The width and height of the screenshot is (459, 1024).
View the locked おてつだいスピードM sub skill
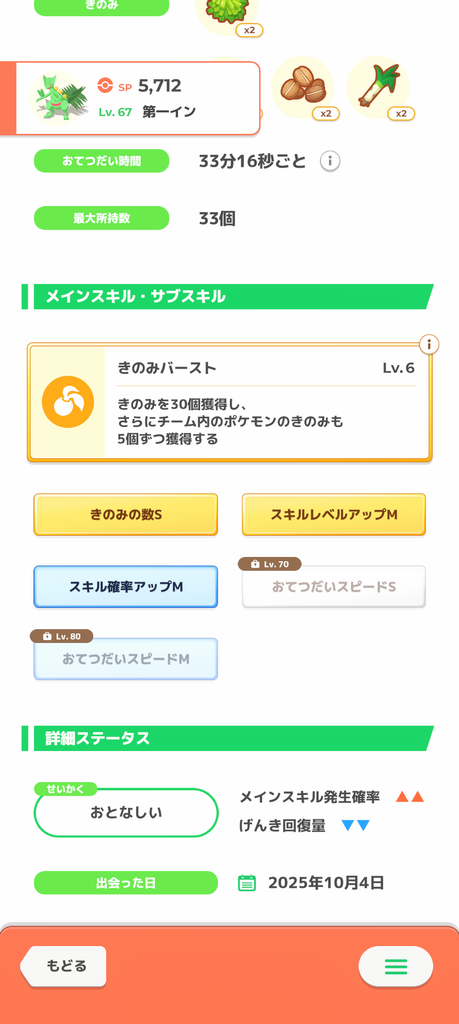click(125, 659)
